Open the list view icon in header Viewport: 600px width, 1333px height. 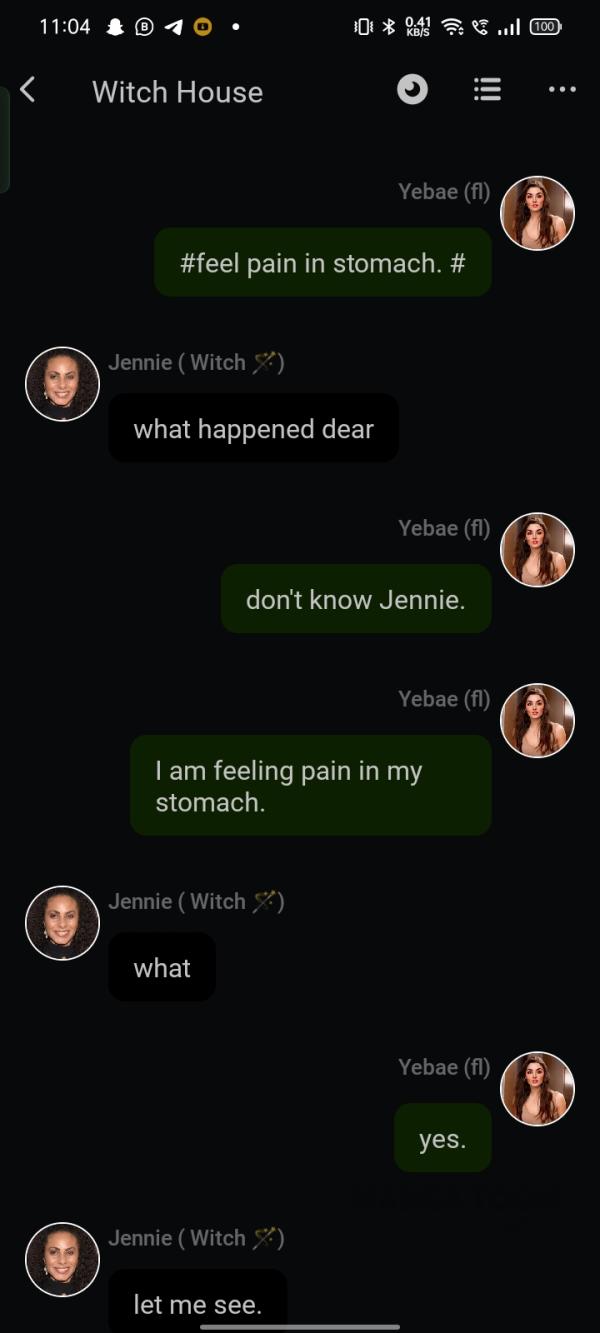pos(487,91)
